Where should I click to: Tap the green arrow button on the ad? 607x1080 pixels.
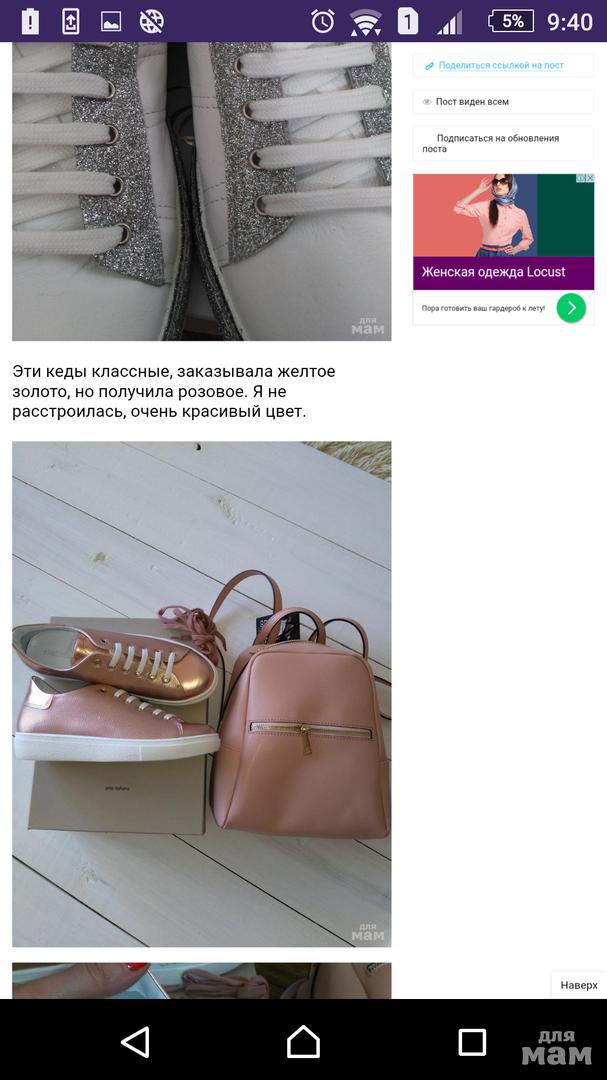pos(571,308)
